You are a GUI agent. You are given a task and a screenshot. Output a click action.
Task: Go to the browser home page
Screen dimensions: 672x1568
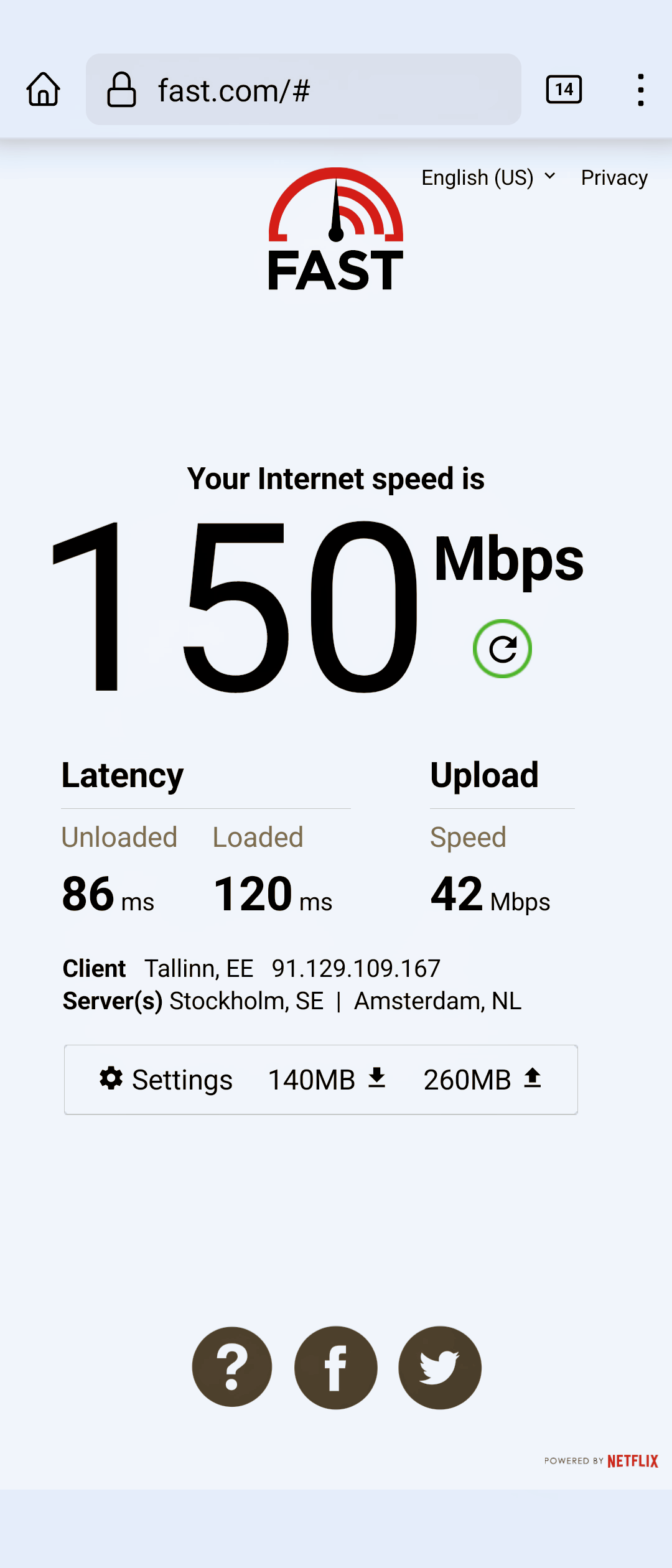pos(44,90)
